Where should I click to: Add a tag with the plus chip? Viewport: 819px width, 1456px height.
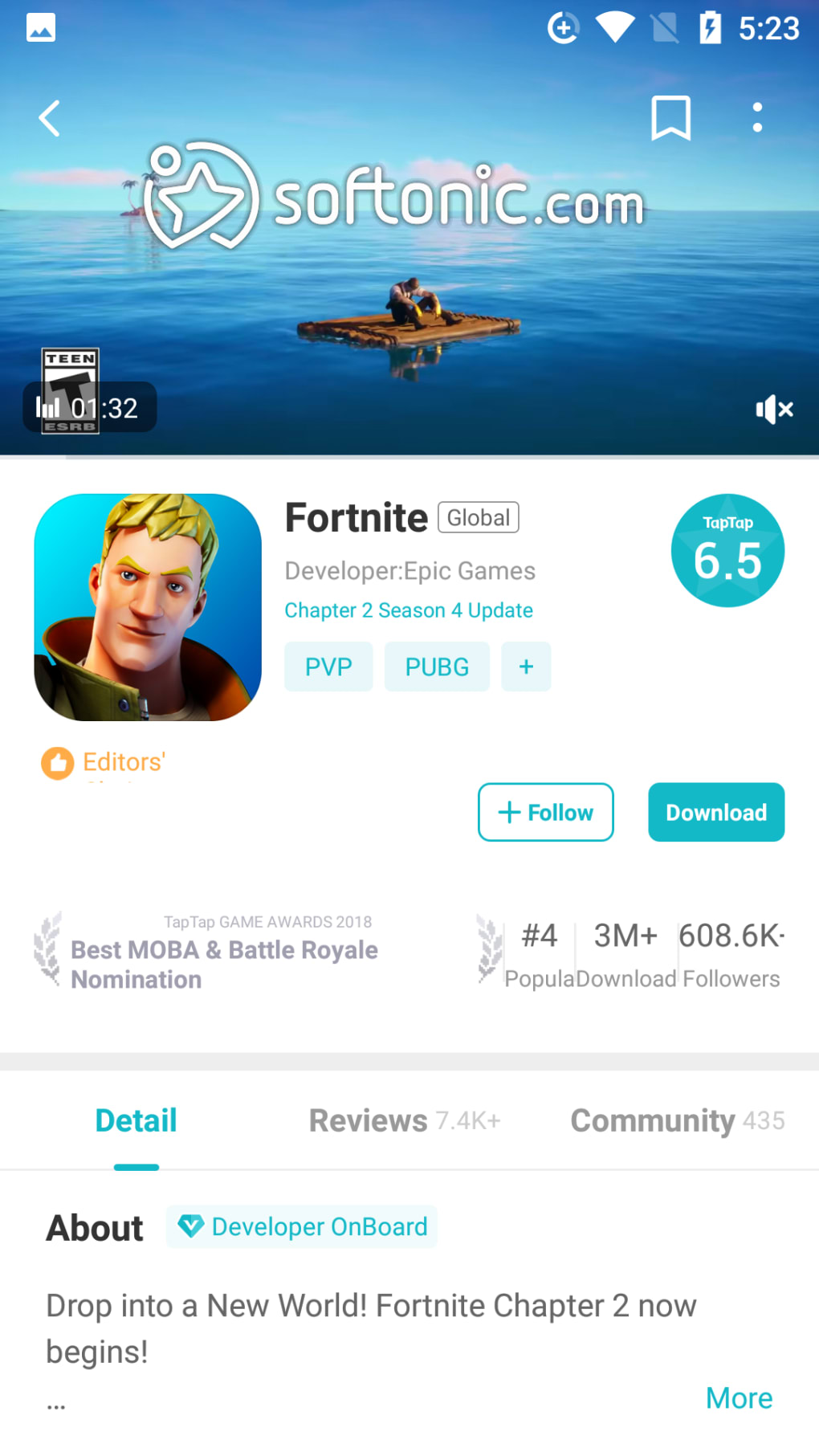[x=526, y=667]
